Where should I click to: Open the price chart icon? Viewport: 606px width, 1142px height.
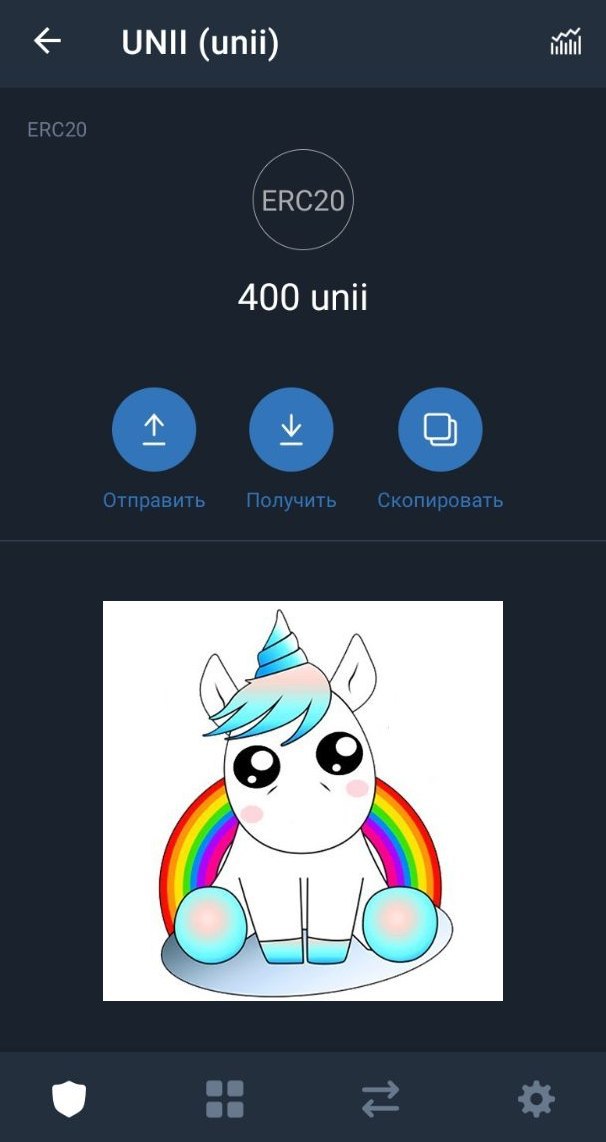click(565, 42)
